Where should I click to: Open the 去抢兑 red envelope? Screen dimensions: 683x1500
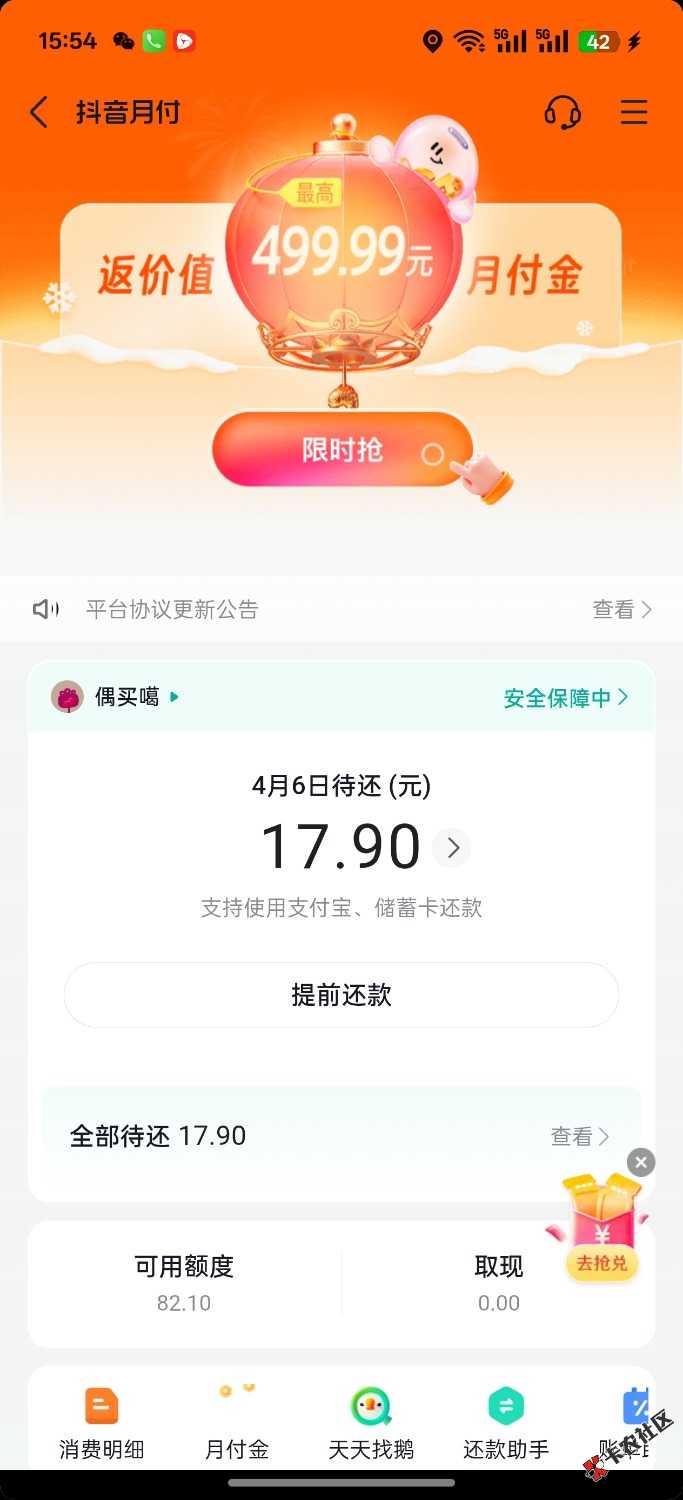(x=601, y=1232)
